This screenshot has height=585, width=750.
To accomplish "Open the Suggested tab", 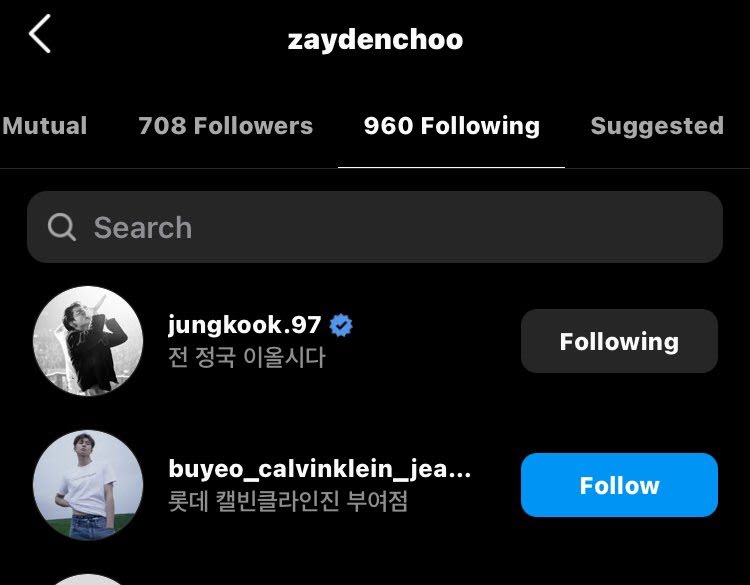I will click(656, 126).
